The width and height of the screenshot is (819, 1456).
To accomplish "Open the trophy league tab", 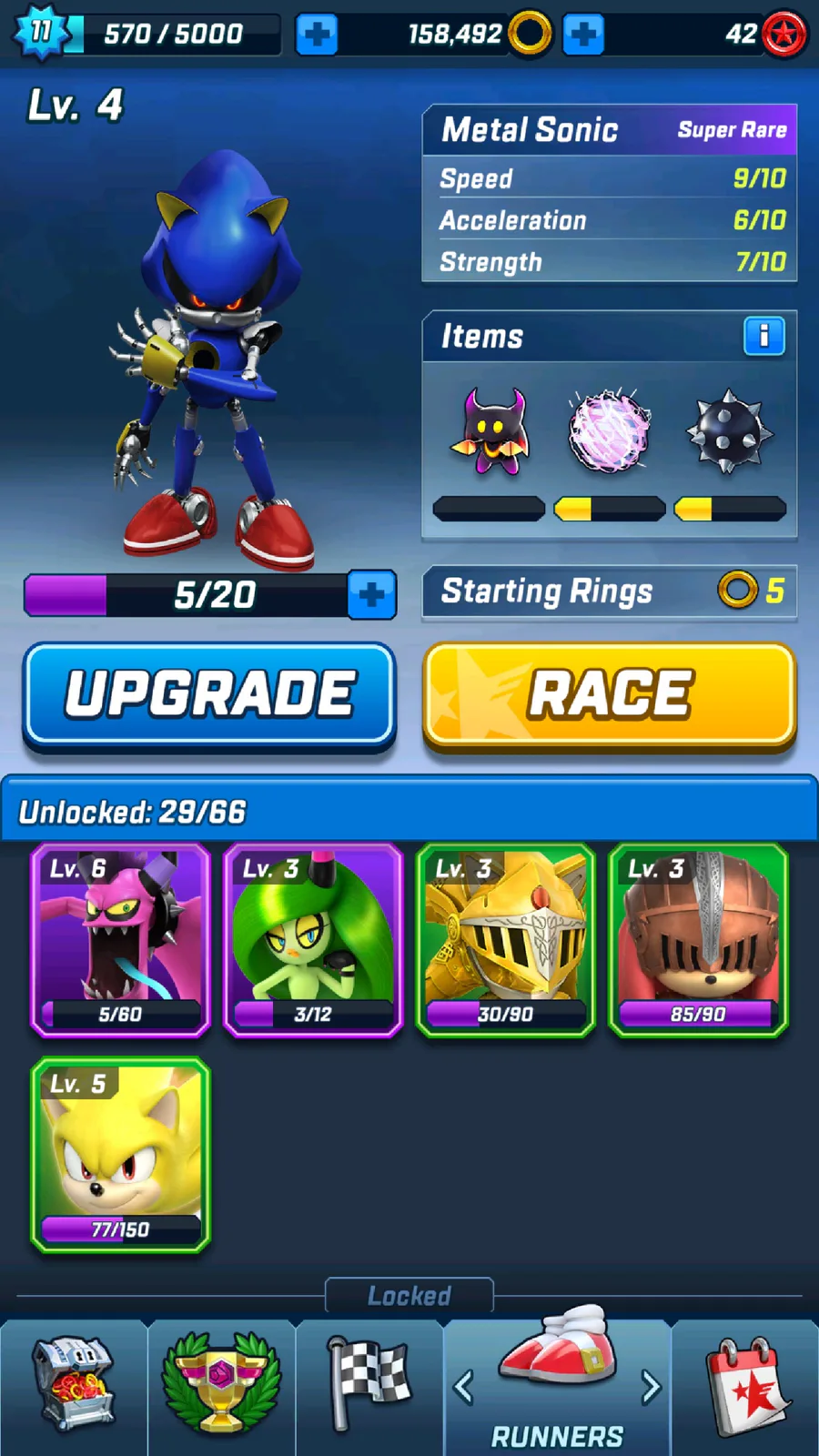I will [x=221, y=1383].
